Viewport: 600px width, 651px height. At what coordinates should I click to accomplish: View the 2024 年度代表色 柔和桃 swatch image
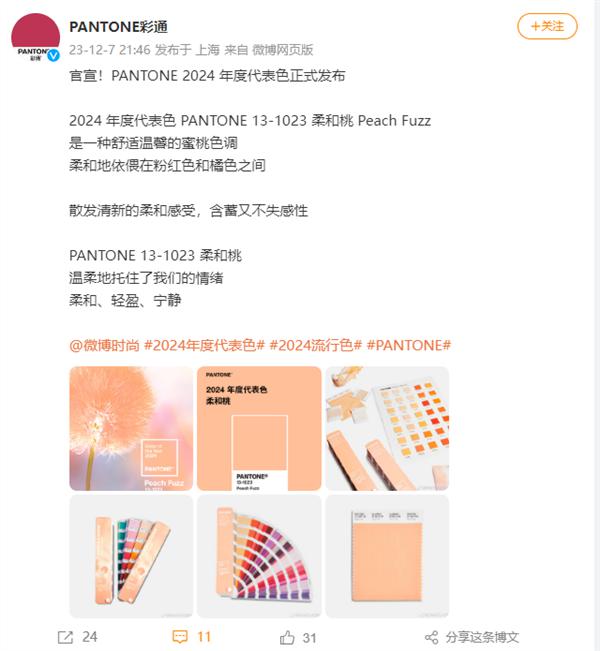[x=258, y=428]
